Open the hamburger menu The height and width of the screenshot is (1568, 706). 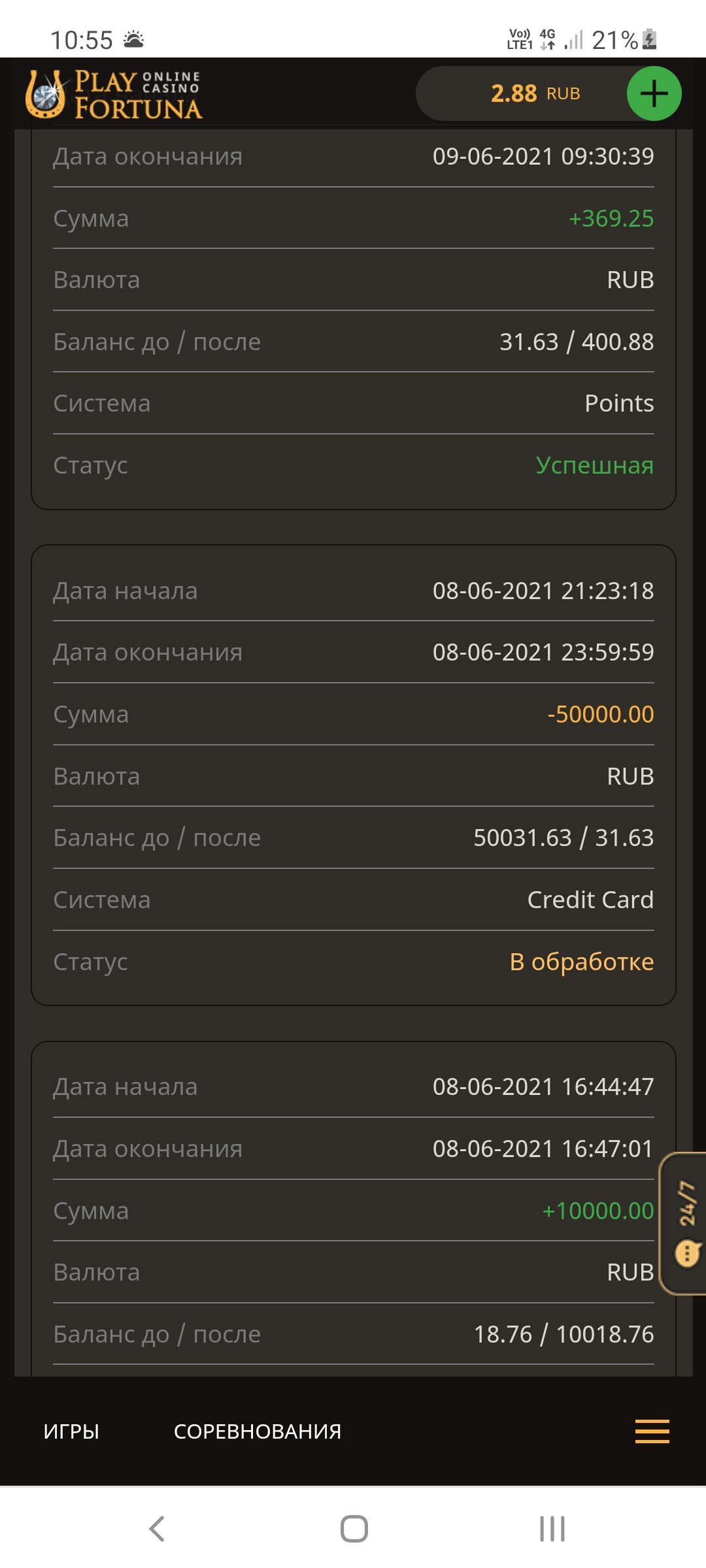pyautogui.click(x=652, y=1431)
